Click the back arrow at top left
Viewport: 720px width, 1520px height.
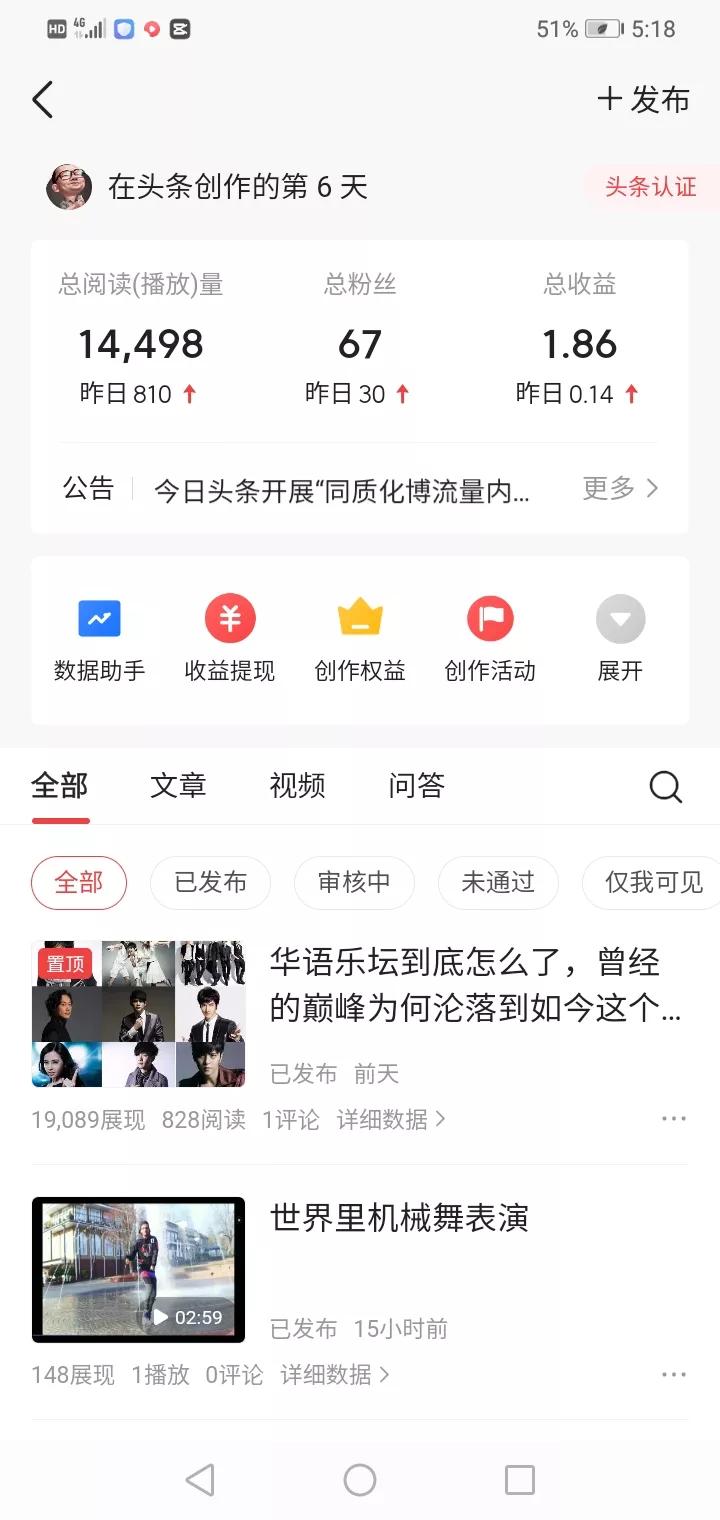[42, 100]
